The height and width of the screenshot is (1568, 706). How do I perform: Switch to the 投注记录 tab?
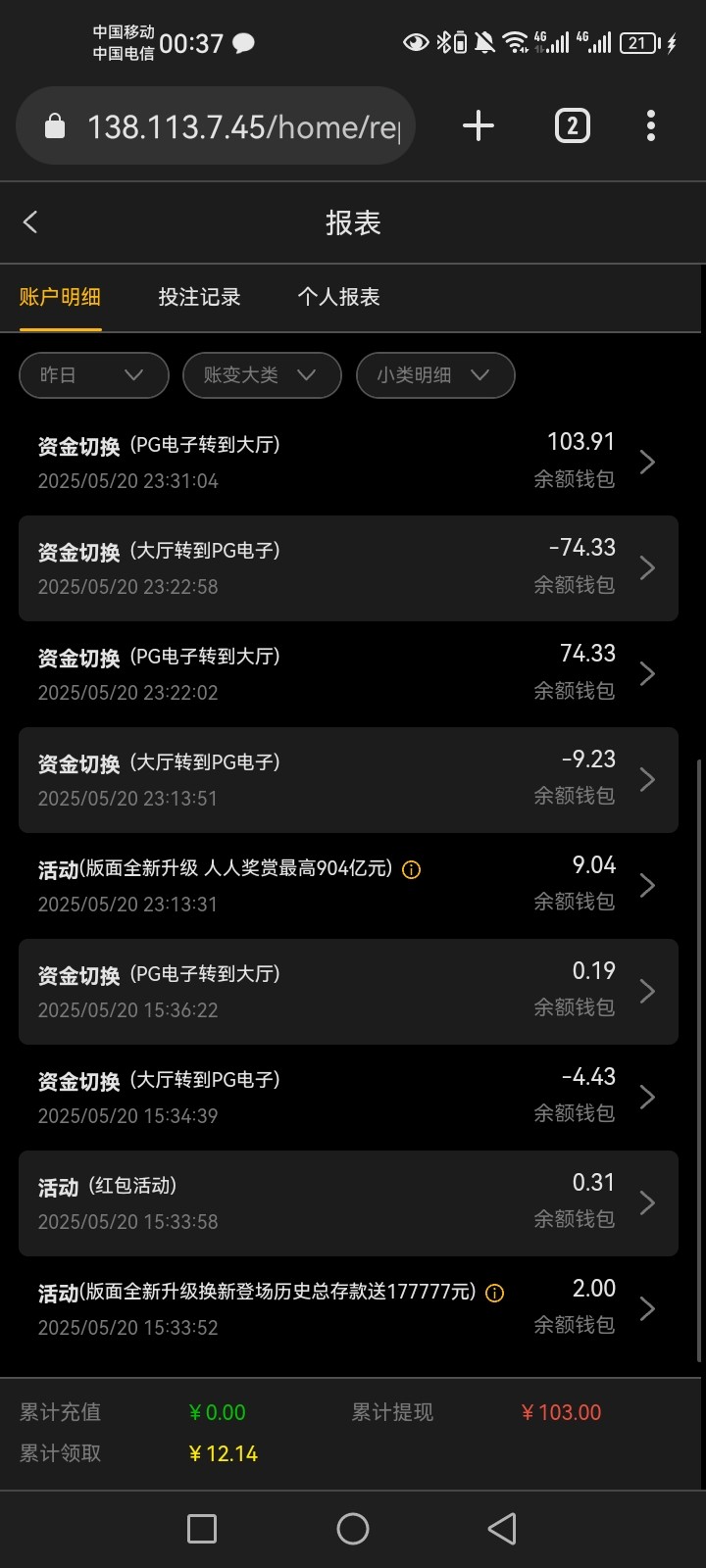click(x=199, y=297)
